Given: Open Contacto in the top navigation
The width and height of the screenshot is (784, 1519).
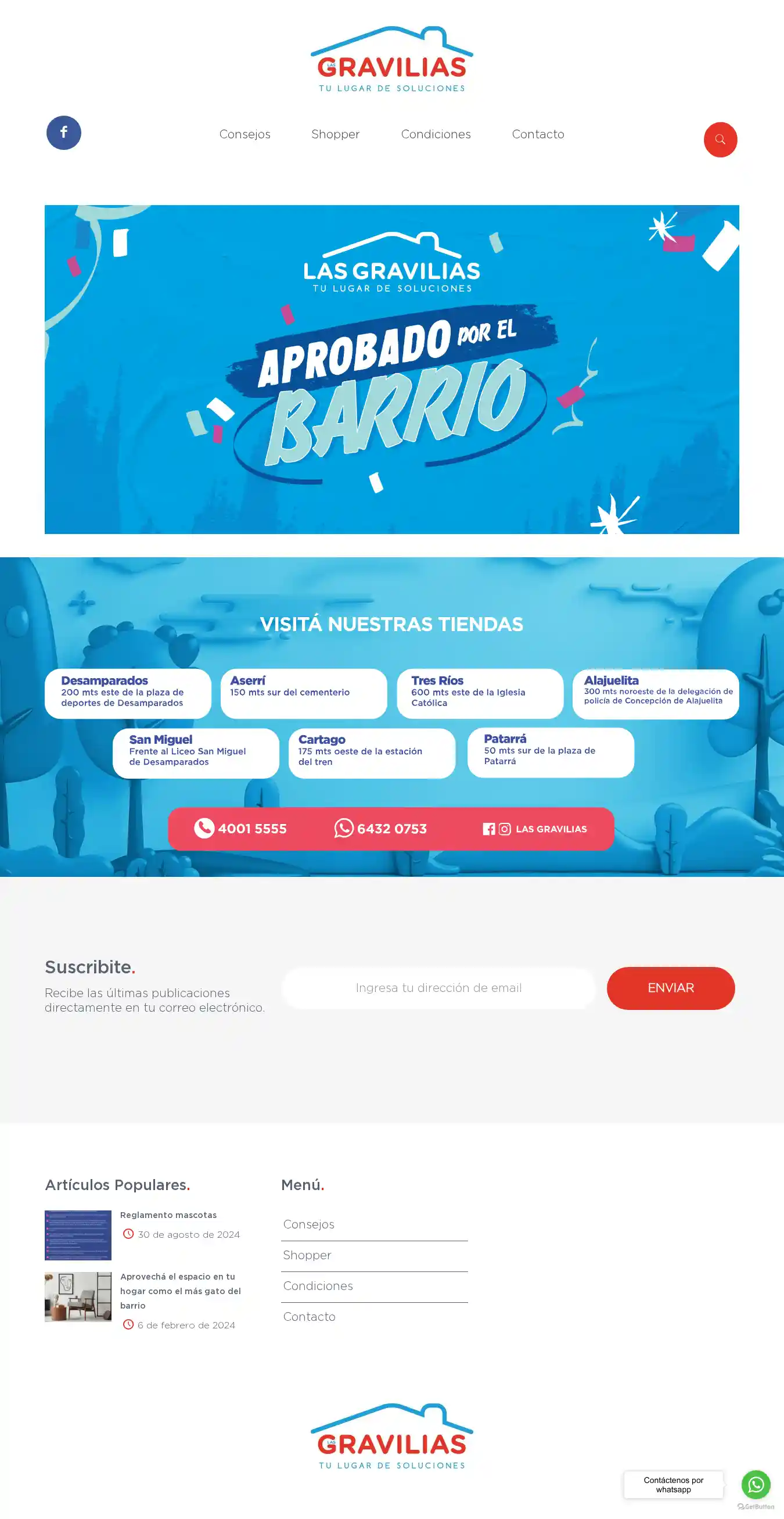Looking at the screenshot, I should coord(538,134).
